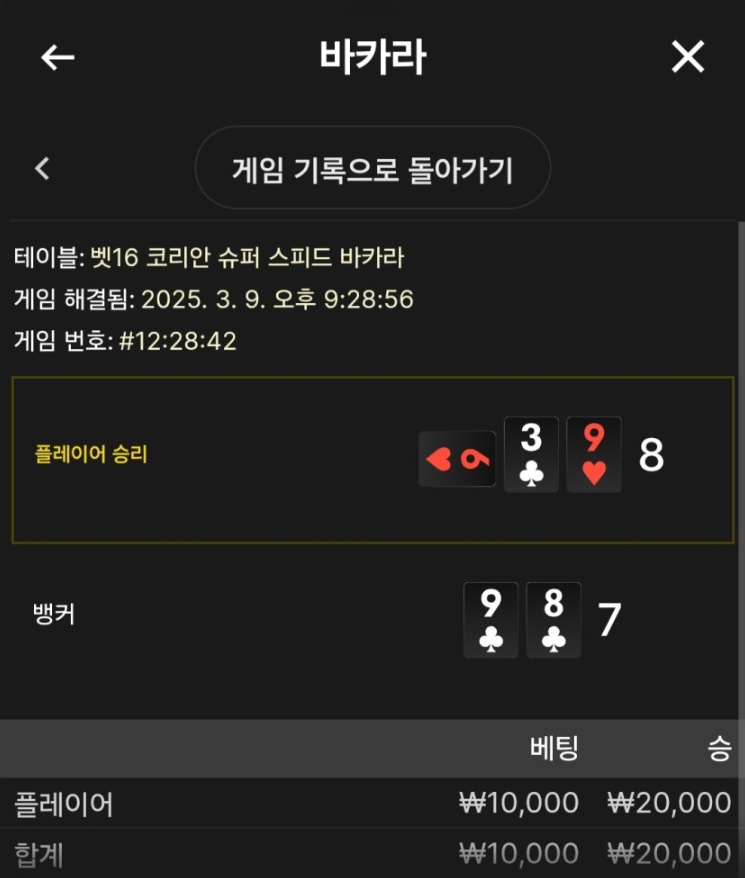Tap the 게임 기록으로 돌아가기 button
This screenshot has width=745, height=878.
372,169
